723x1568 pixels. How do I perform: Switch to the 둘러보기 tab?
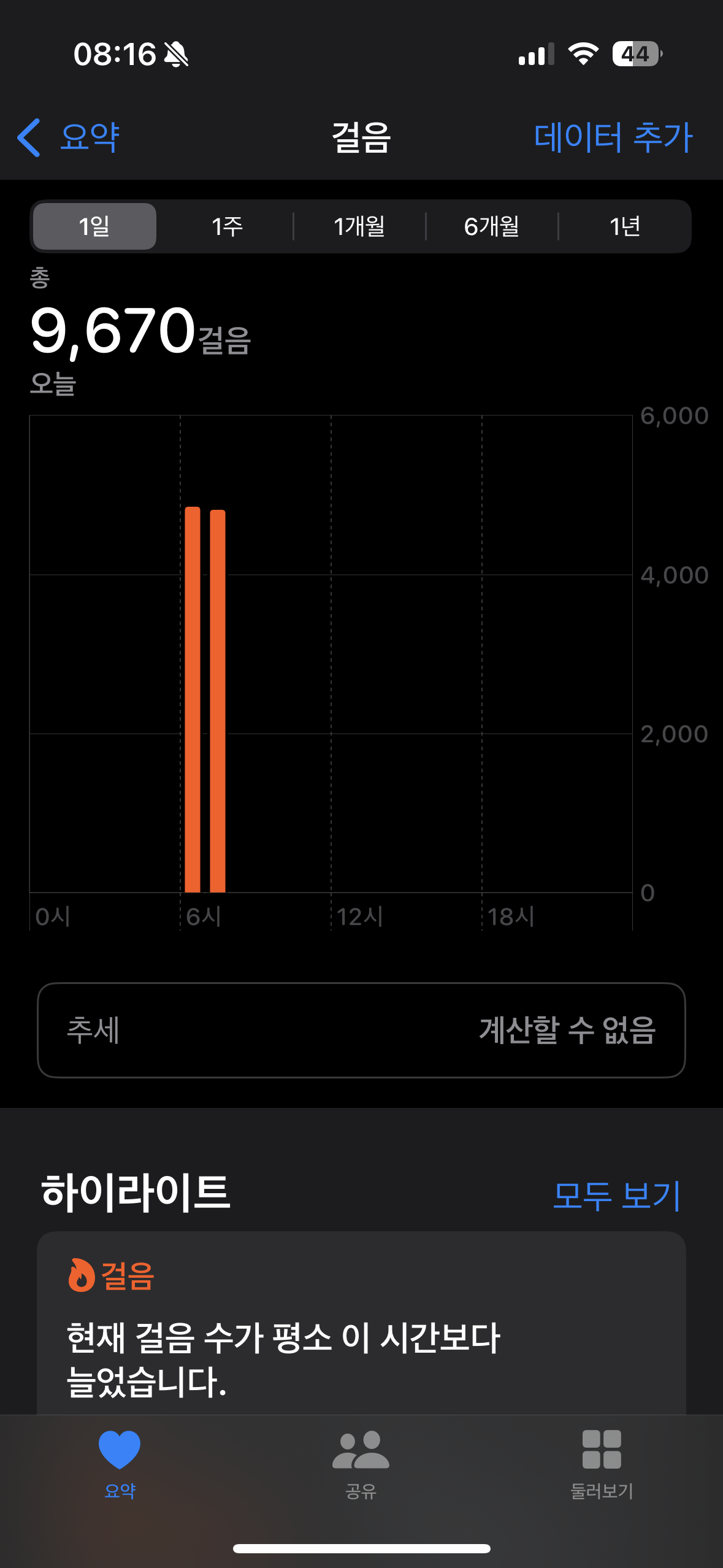pyautogui.click(x=602, y=1464)
